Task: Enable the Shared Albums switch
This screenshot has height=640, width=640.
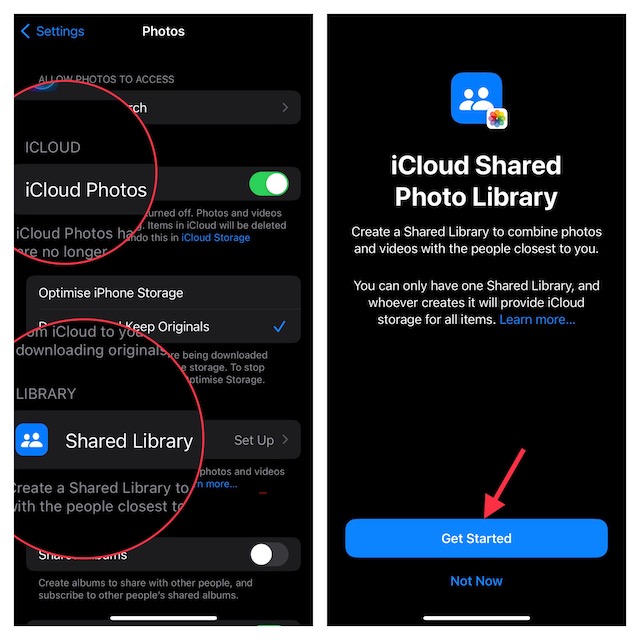Action: 267,554
